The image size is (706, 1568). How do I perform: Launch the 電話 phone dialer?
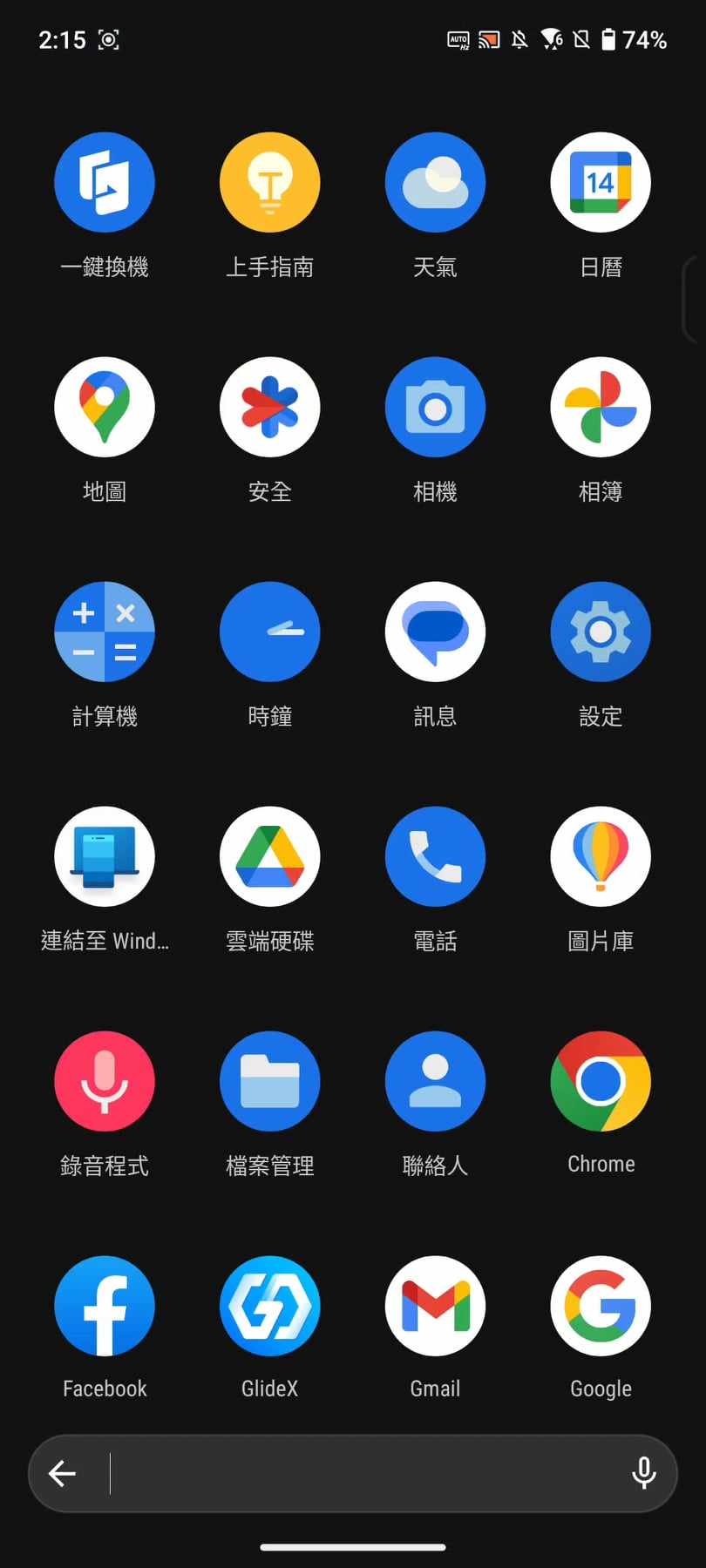tap(435, 857)
